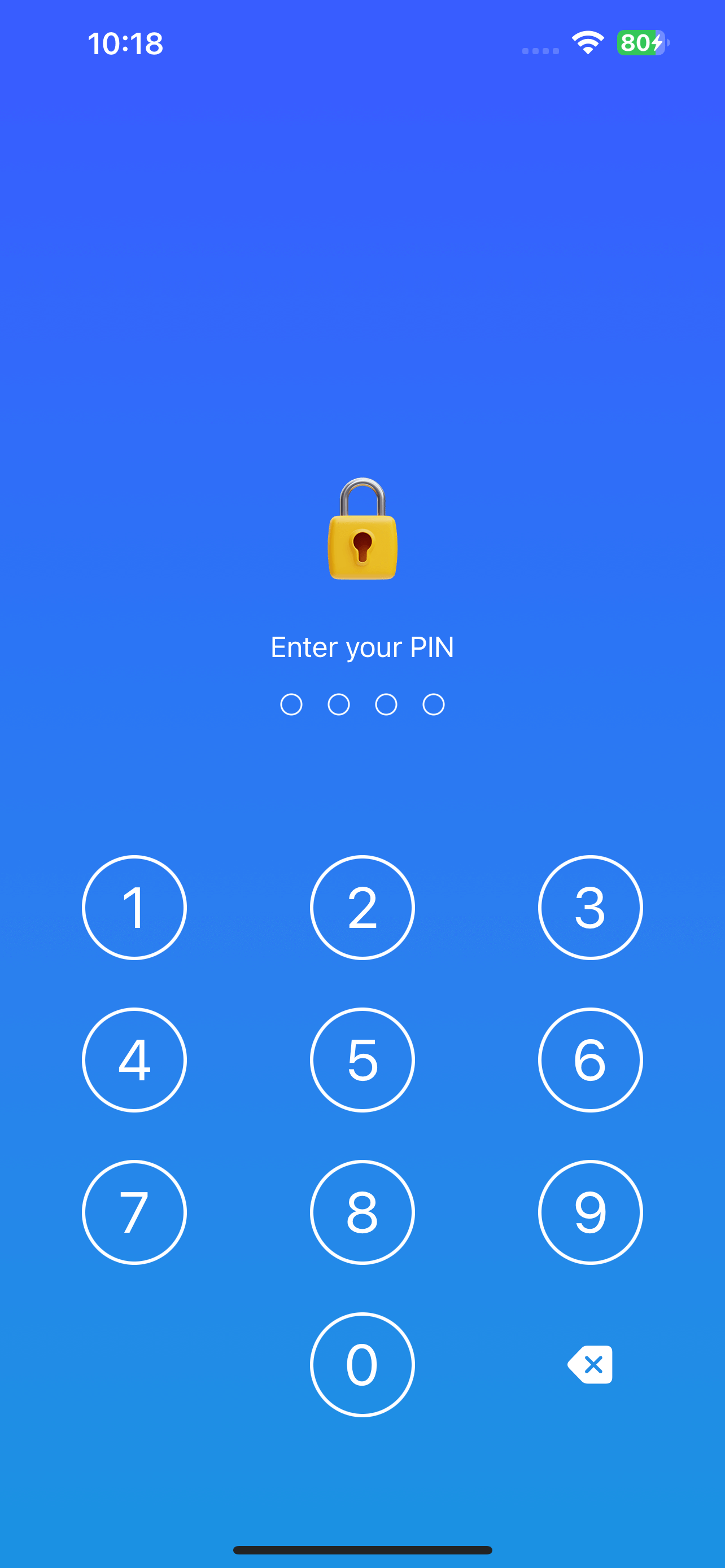Tap the first empty PIN dot
Viewport: 725px width, 1568px height.
tap(291, 704)
